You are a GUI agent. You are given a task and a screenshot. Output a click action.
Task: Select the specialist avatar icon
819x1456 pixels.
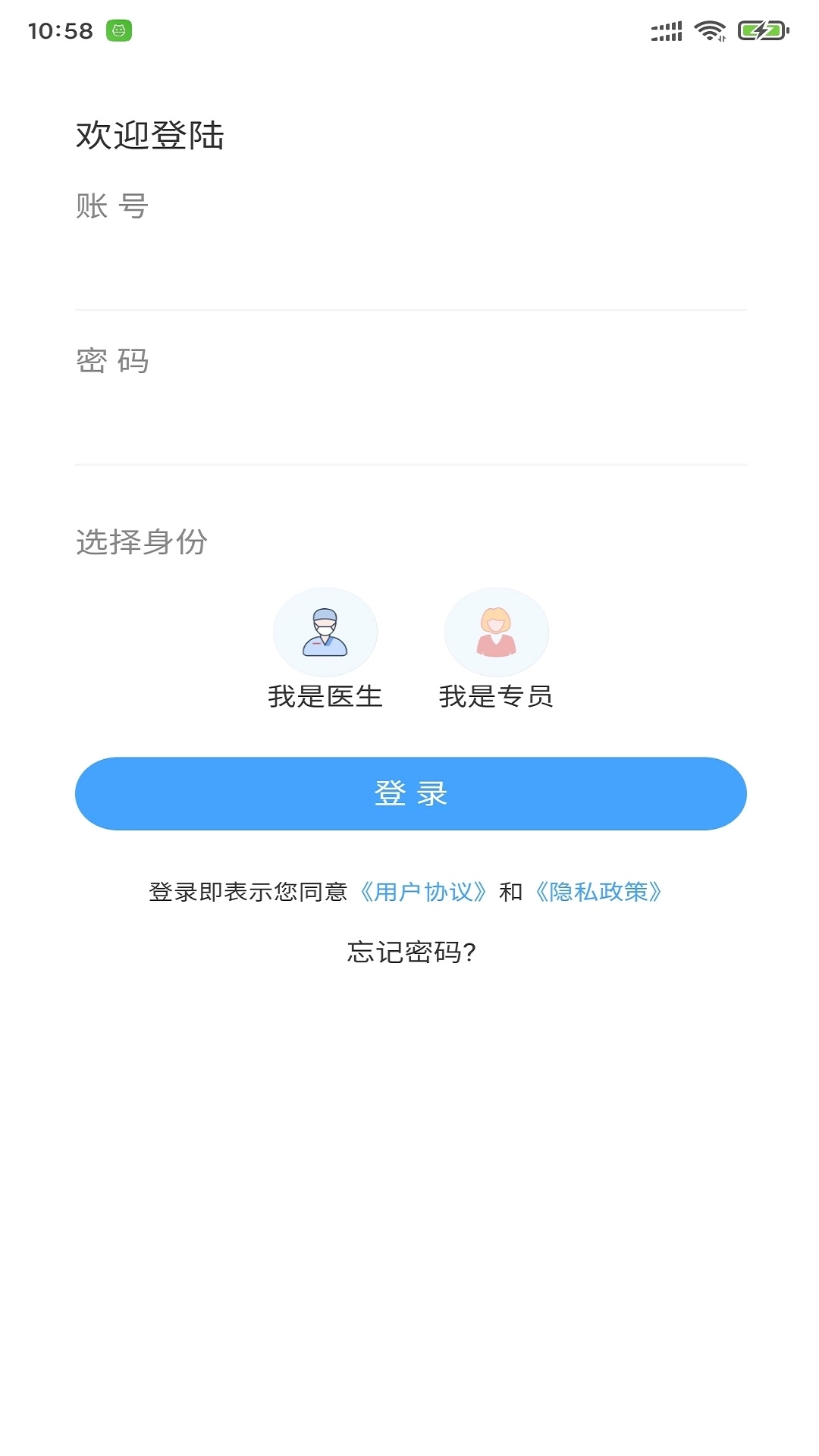[x=496, y=631]
